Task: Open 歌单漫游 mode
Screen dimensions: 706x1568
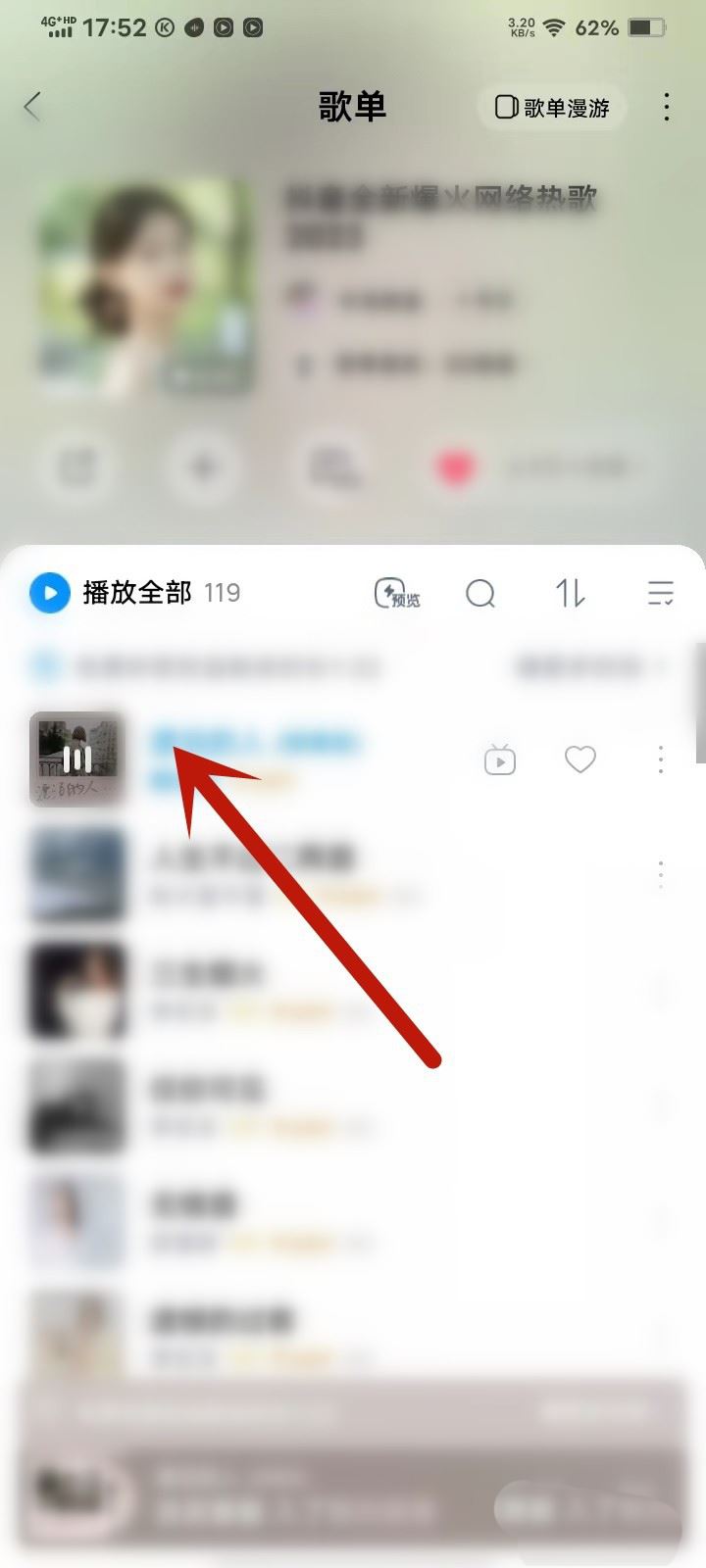Action: (553, 107)
